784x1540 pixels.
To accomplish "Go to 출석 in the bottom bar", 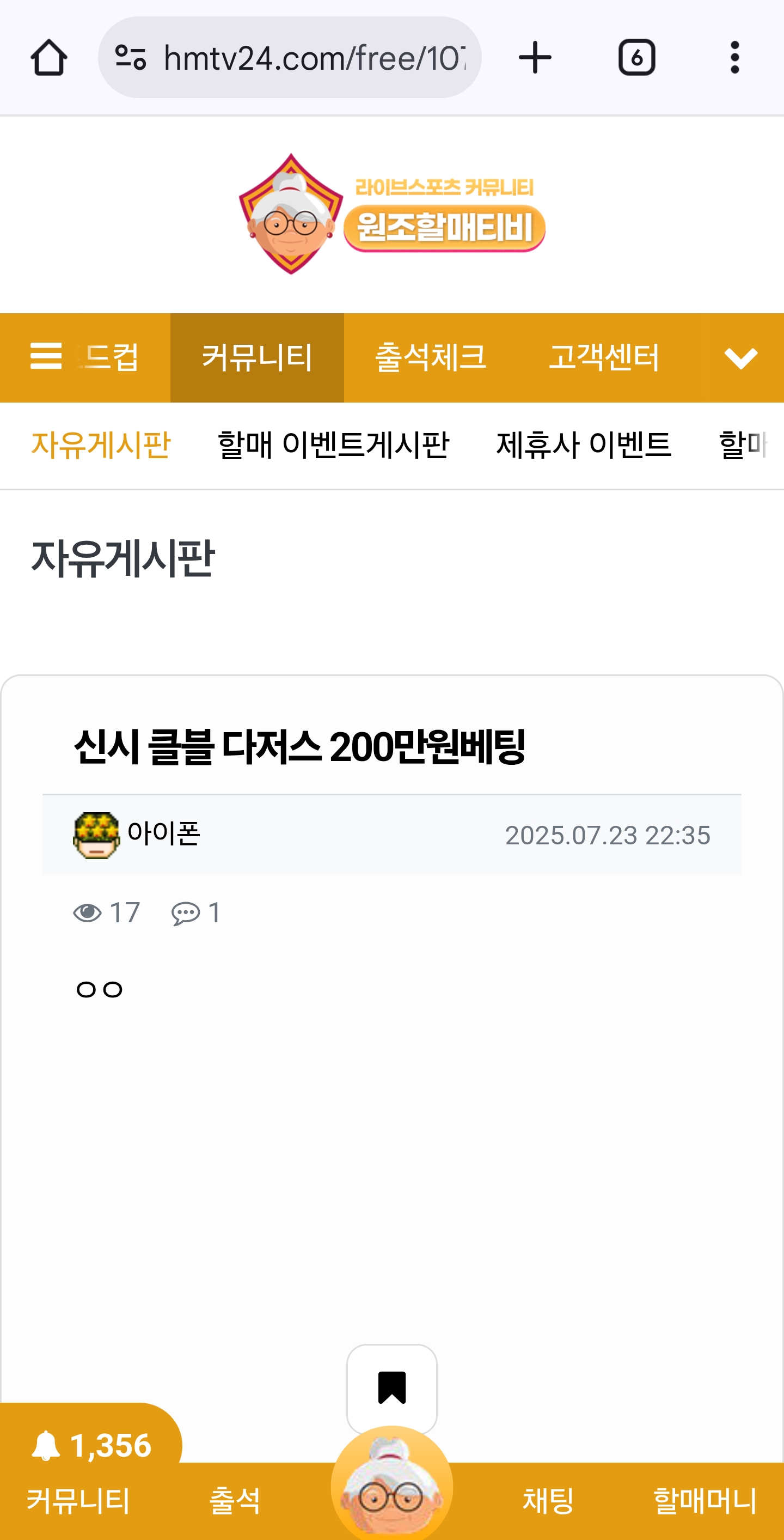I will [235, 1501].
